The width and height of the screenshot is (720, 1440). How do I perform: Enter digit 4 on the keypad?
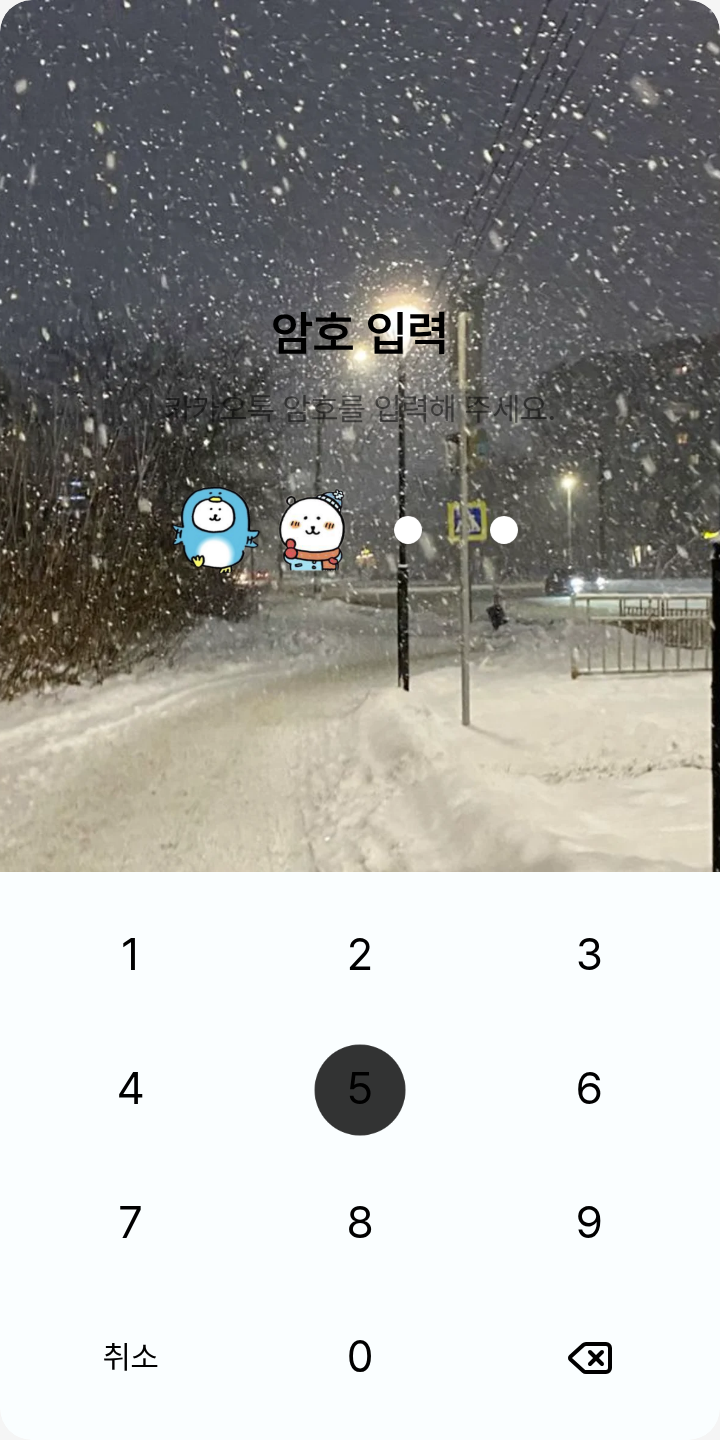tap(130, 1089)
